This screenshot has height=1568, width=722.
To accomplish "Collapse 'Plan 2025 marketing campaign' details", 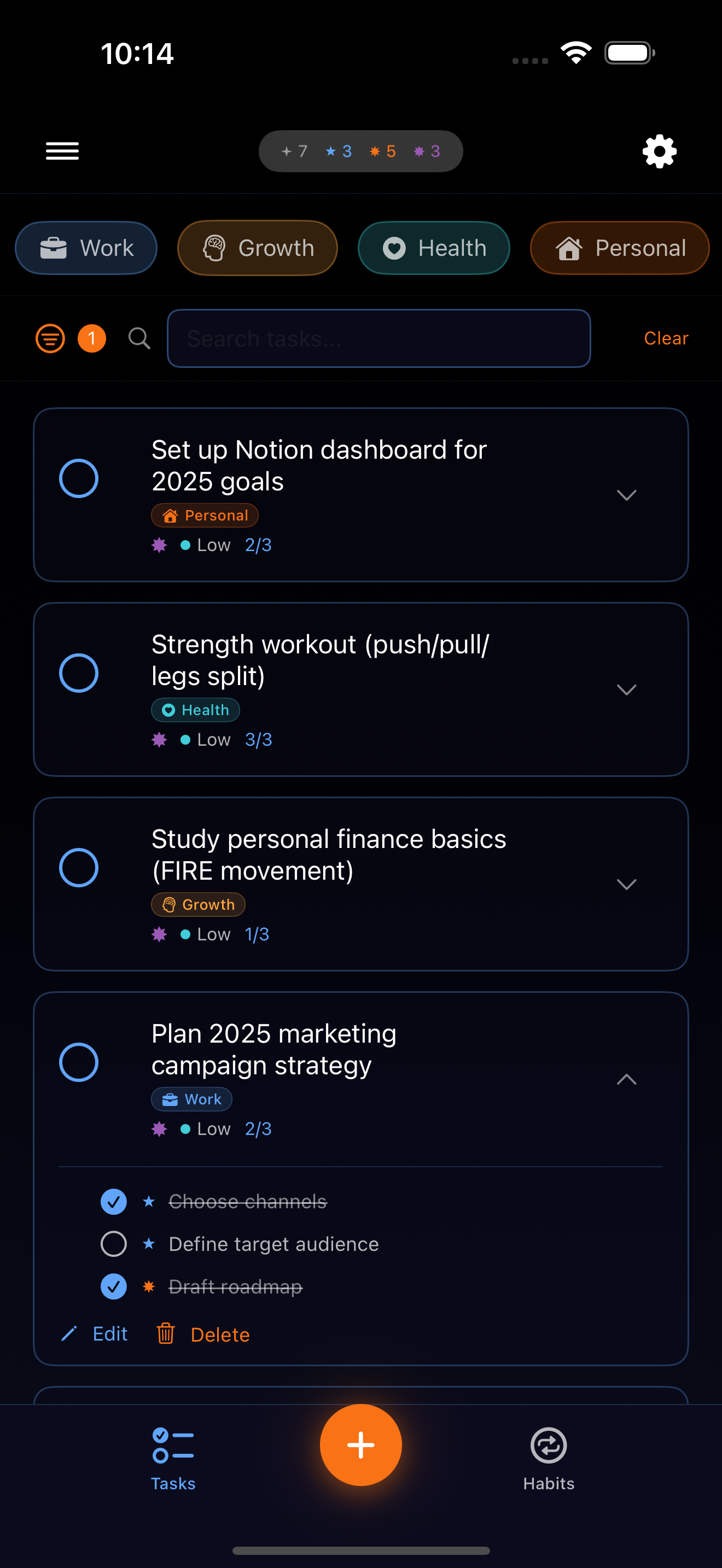I will pos(626,1079).
